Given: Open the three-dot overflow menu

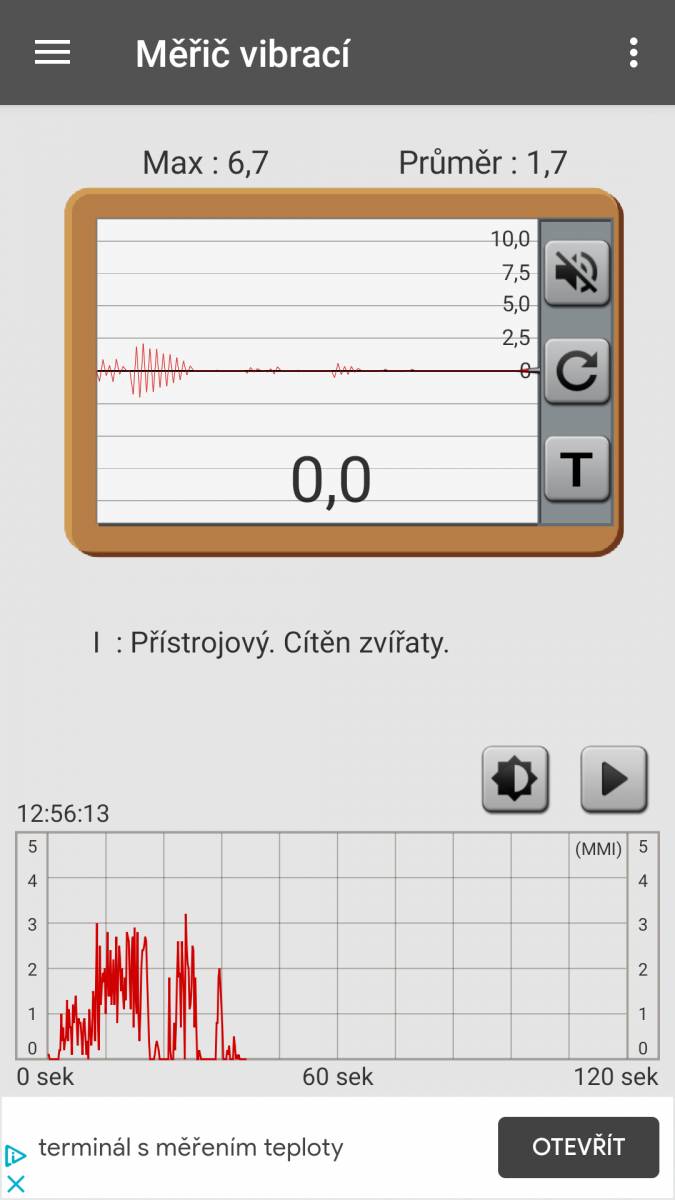Looking at the screenshot, I should (633, 53).
